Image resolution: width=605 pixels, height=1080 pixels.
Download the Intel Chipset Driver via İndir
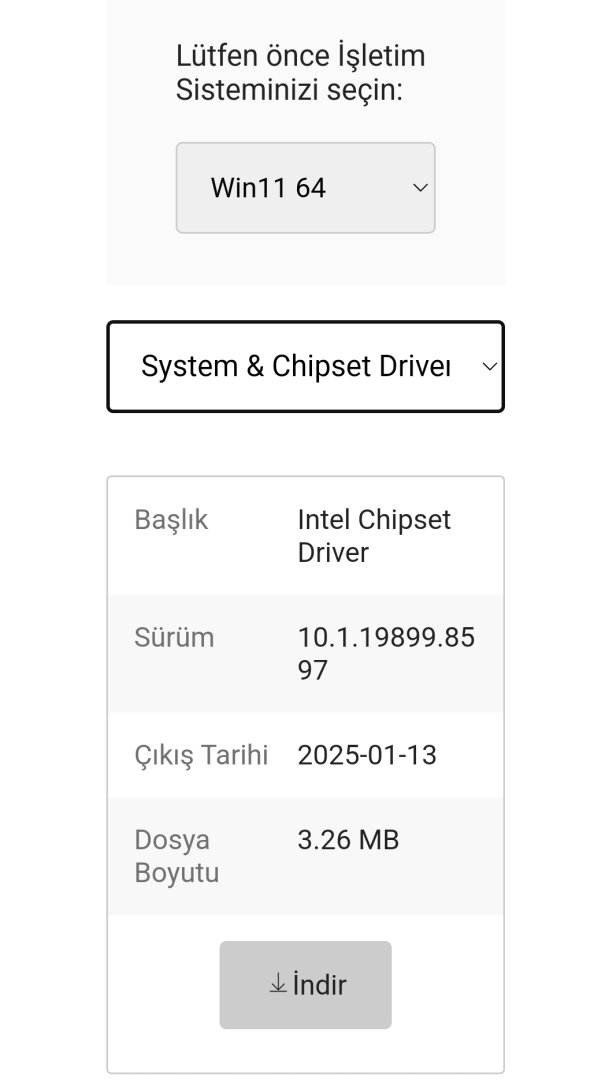[x=305, y=985]
